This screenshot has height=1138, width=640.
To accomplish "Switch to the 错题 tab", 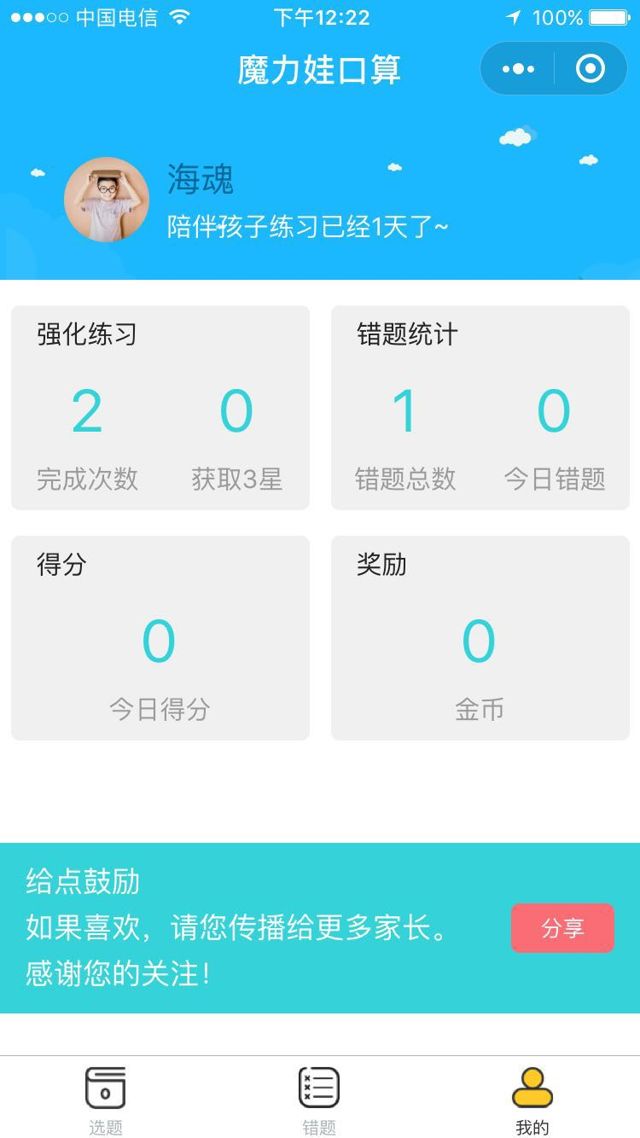I will coord(319,1100).
